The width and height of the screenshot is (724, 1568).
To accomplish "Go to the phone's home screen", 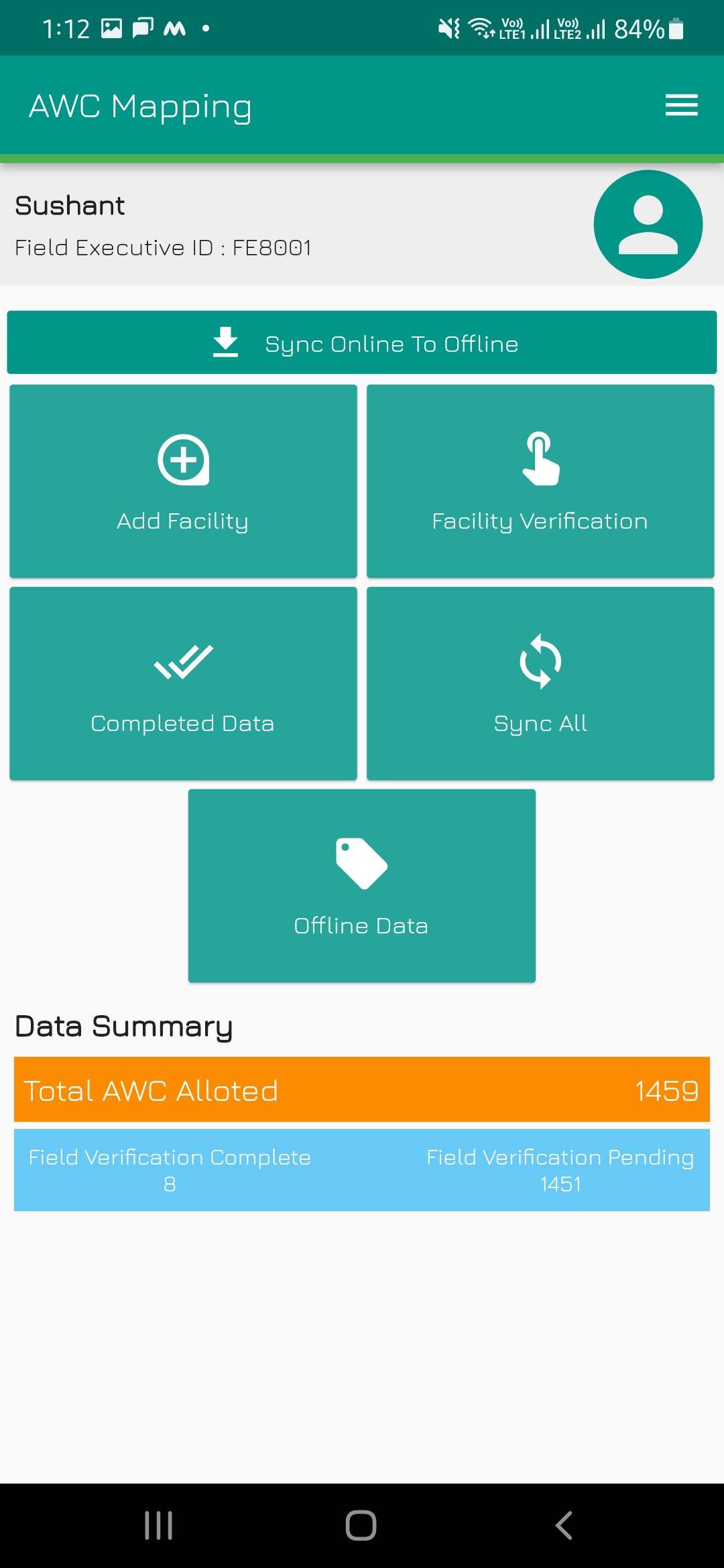I will pyautogui.click(x=361, y=1526).
